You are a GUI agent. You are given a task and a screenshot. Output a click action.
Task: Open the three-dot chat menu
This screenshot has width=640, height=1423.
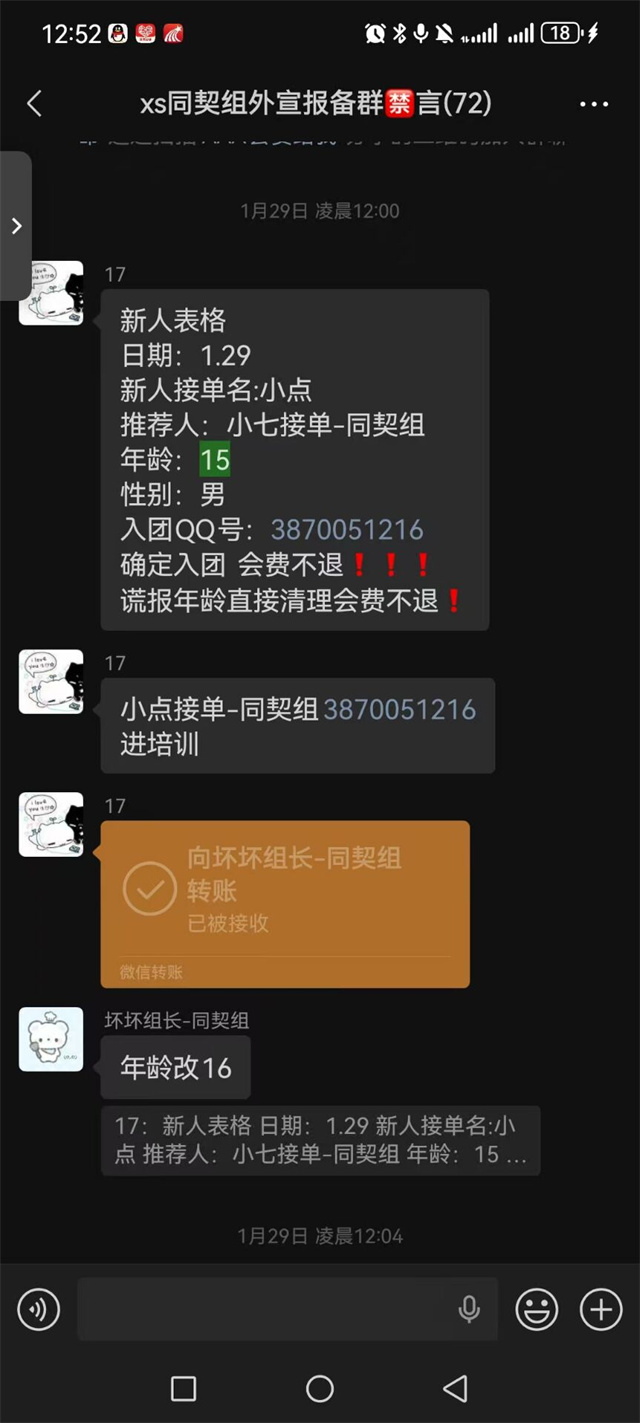[593, 104]
